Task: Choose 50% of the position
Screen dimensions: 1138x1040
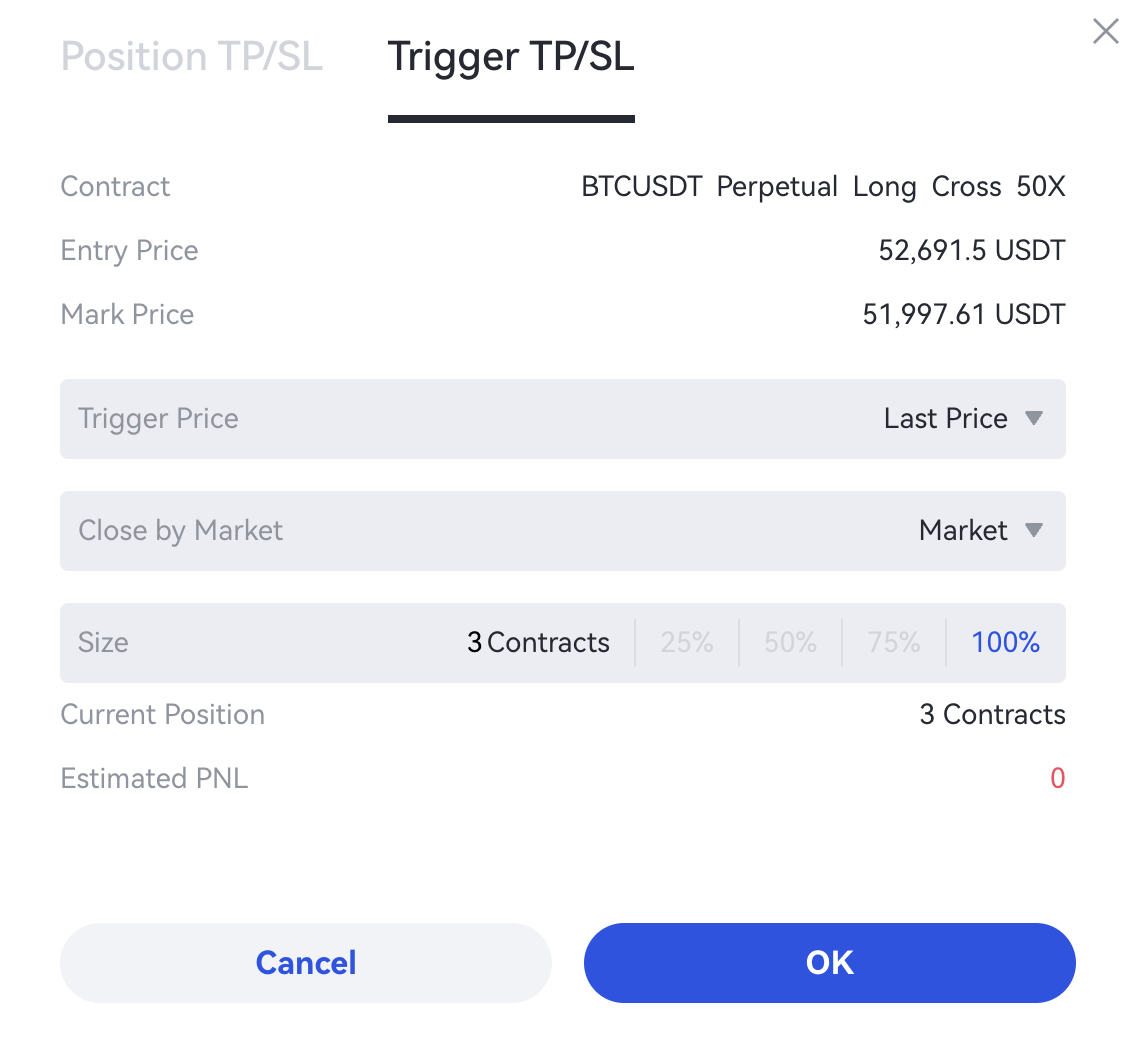Action: (x=790, y=642)
